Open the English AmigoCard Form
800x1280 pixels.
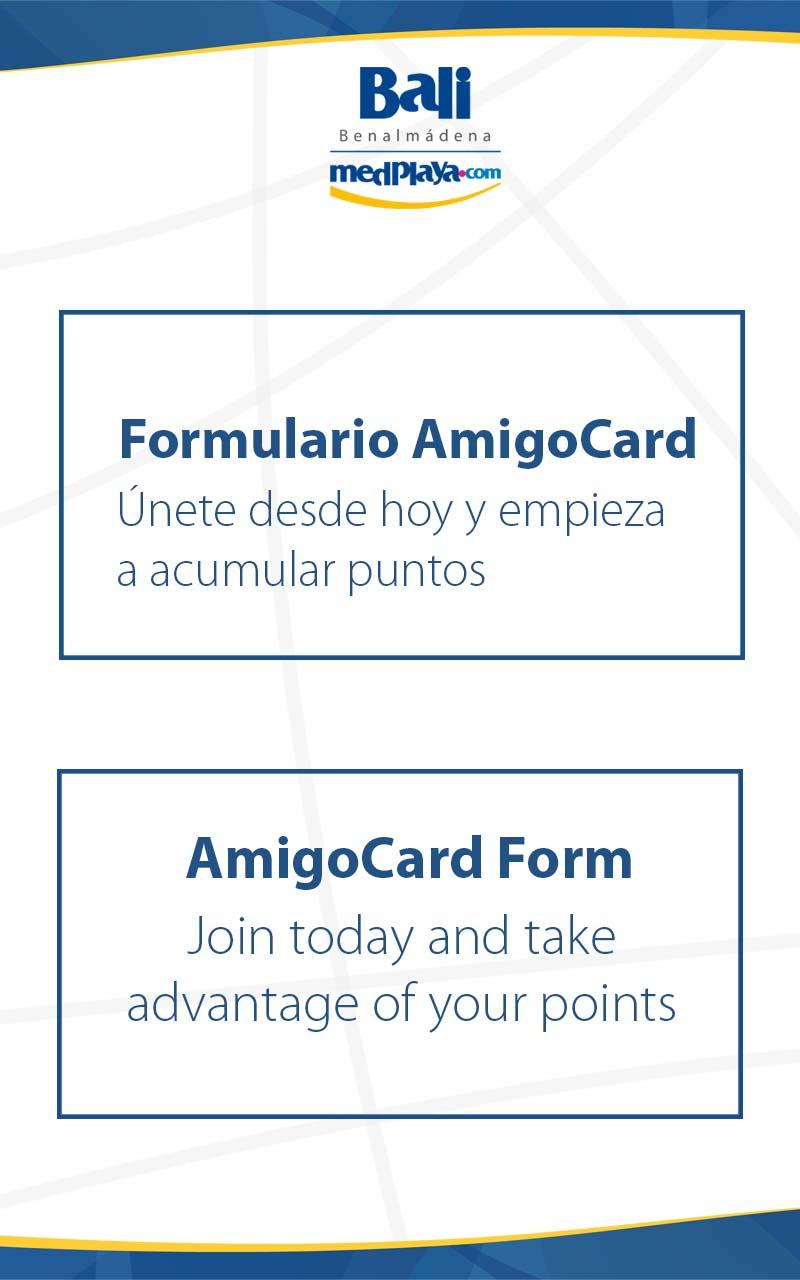[x=400, y=943]
